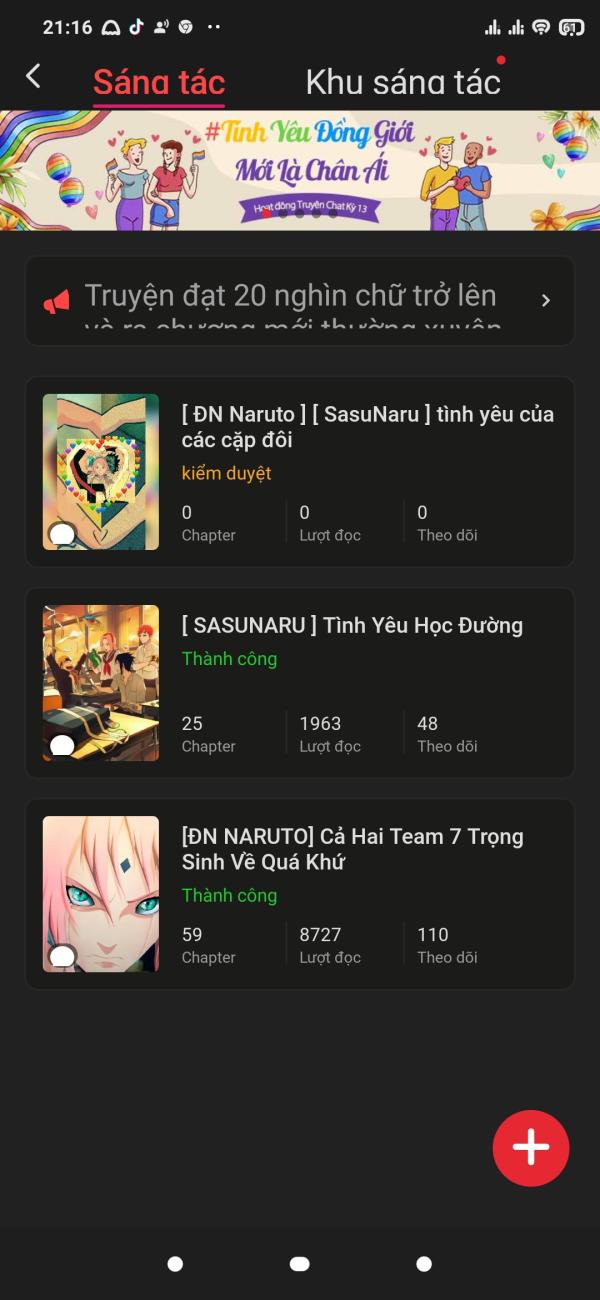Go back using the top-left arrow
This screenshot has height=1300, width=600.
tap(33, 76)
